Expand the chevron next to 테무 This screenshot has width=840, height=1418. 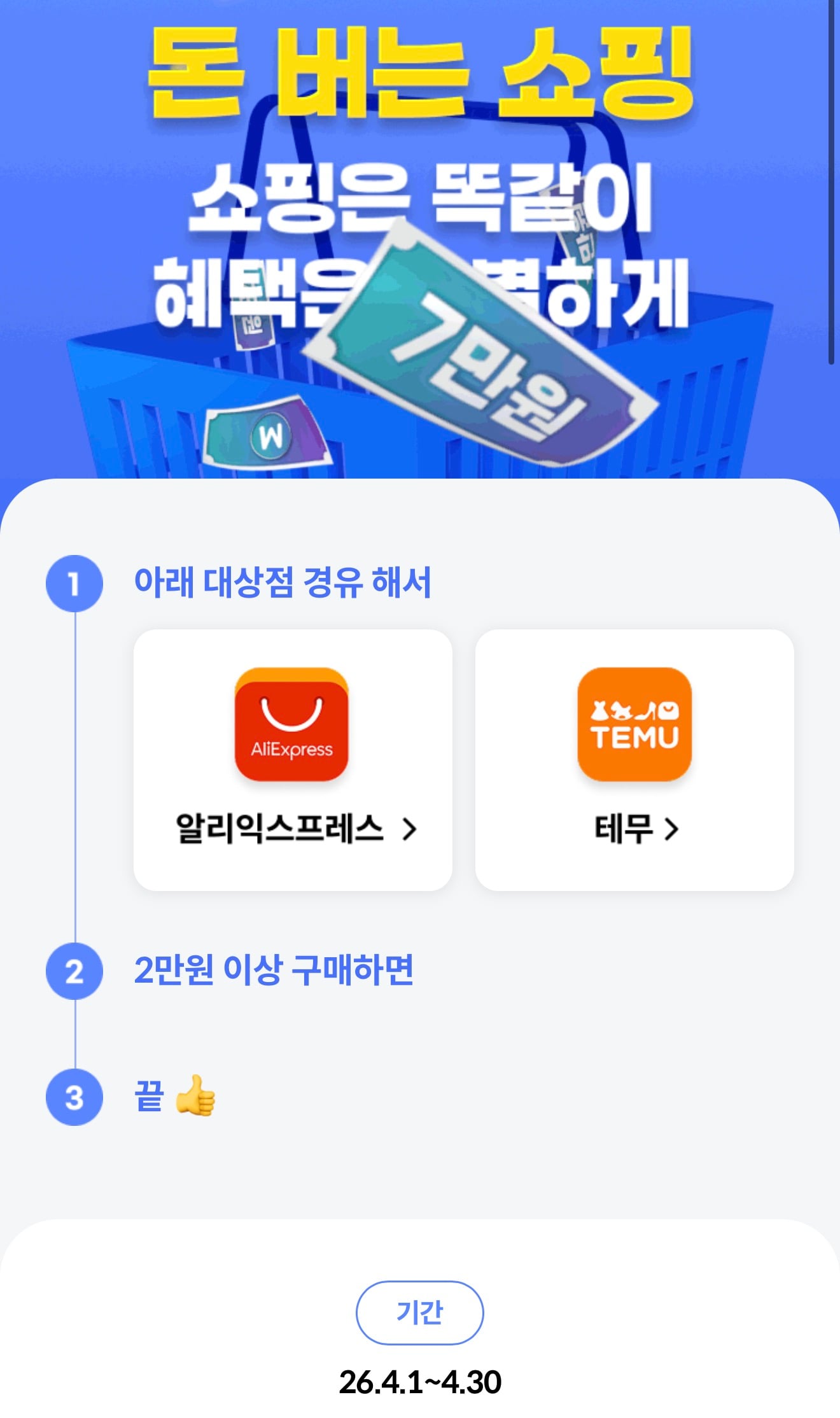[x=671, y=828]
